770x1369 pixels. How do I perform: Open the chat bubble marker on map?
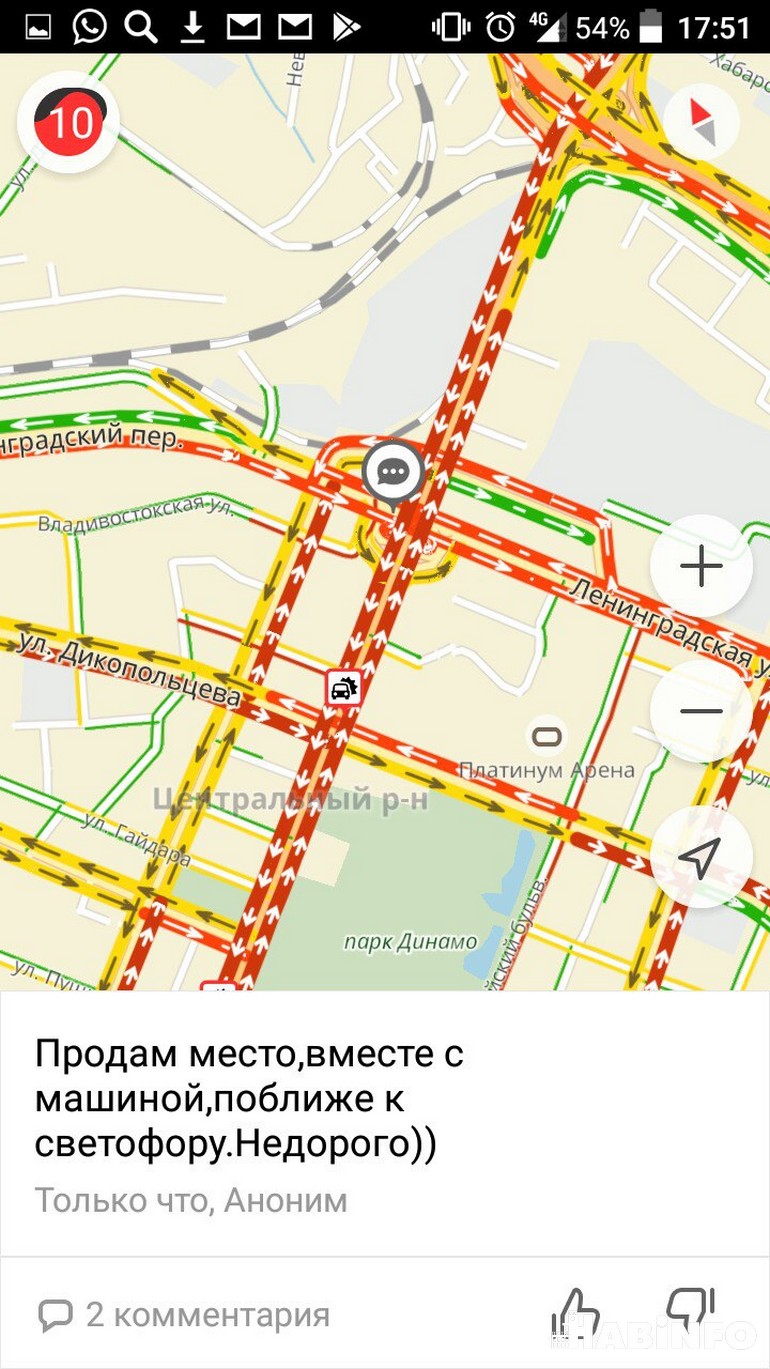pyautogui.click(x=393, y=471)
